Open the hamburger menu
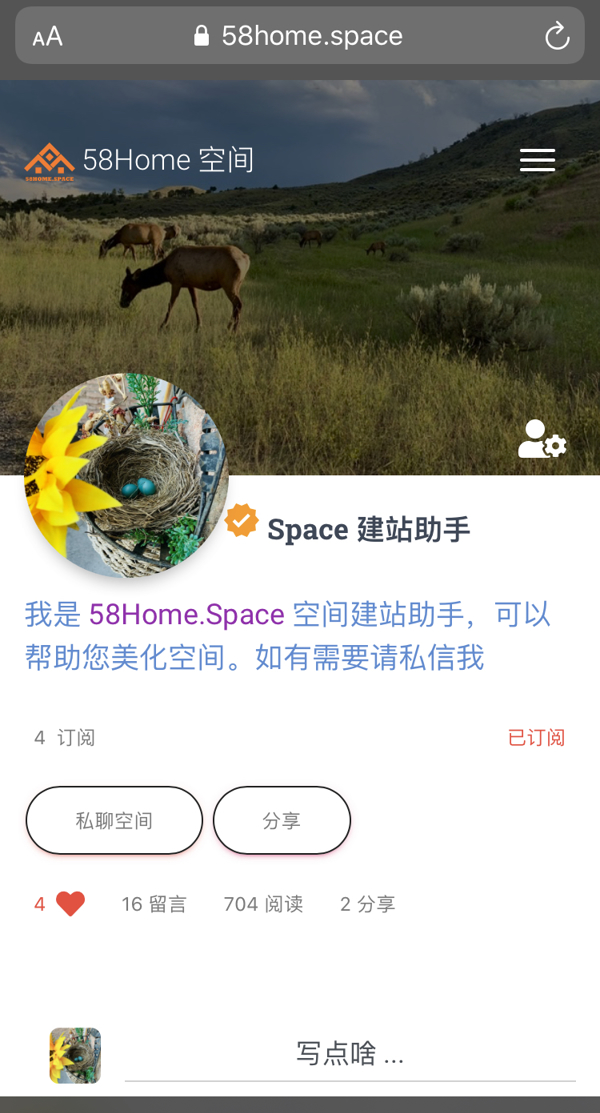Screen dimensions: 600x1113 tap(537, 160)
